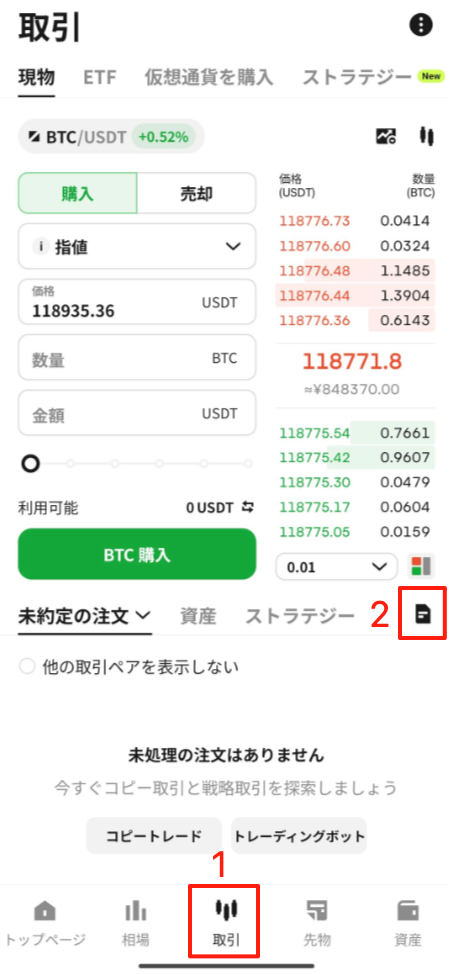This screenshot has width=450, height=974.
Task: Open the order history document icon
Action: click(x=423, y=614)
